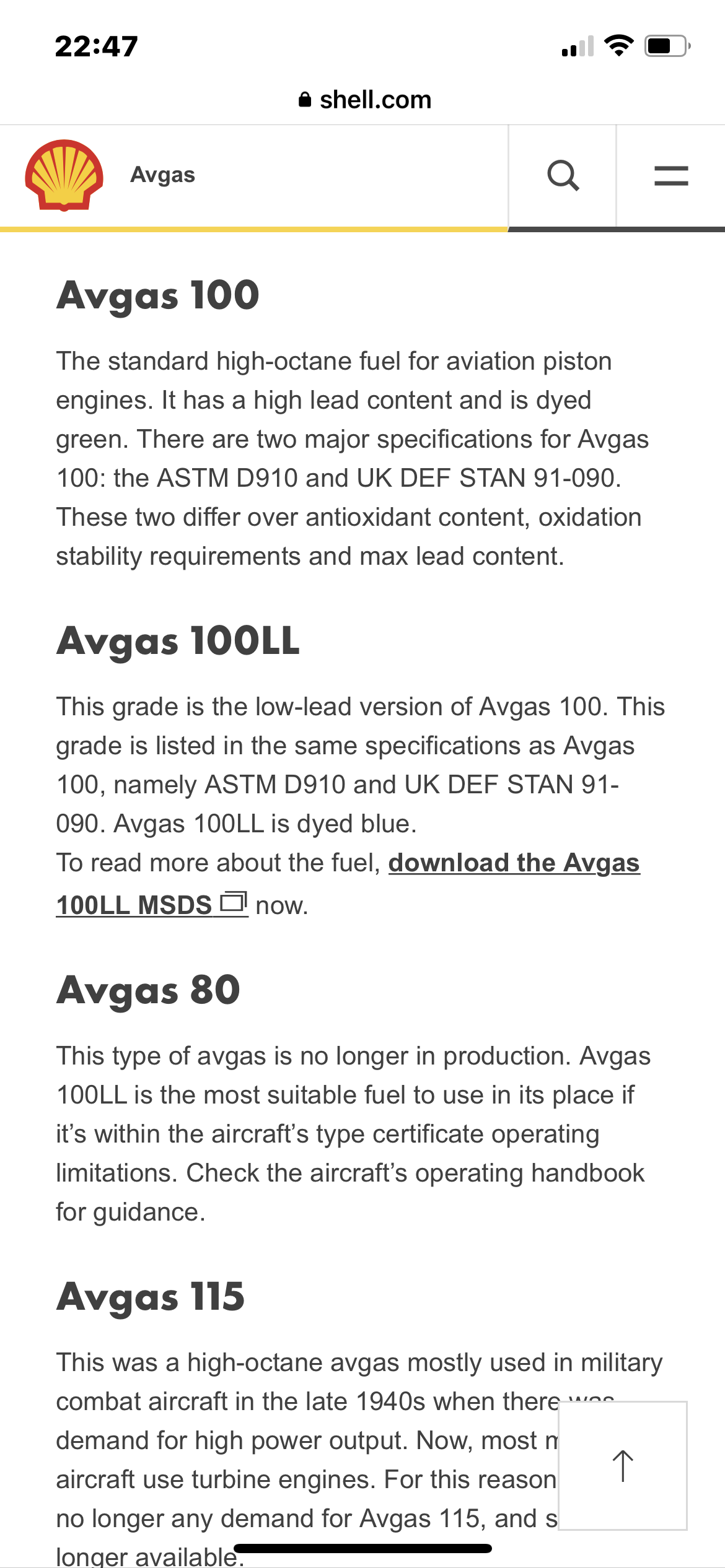Tap the Shell logo to go home
This screenshot has width=725, height=1568.
pos(64,175)
